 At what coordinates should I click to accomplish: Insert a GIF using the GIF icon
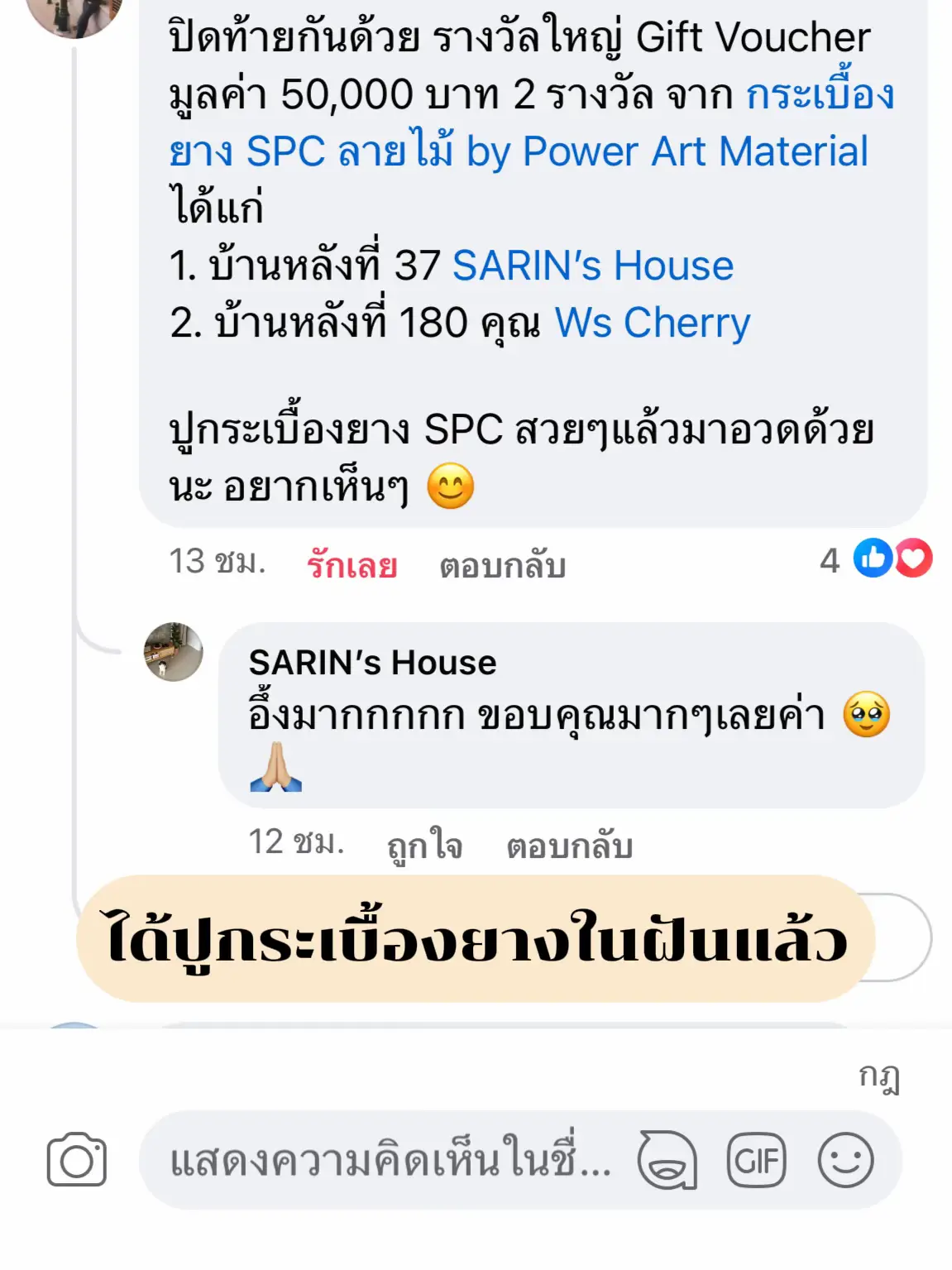758,1159
